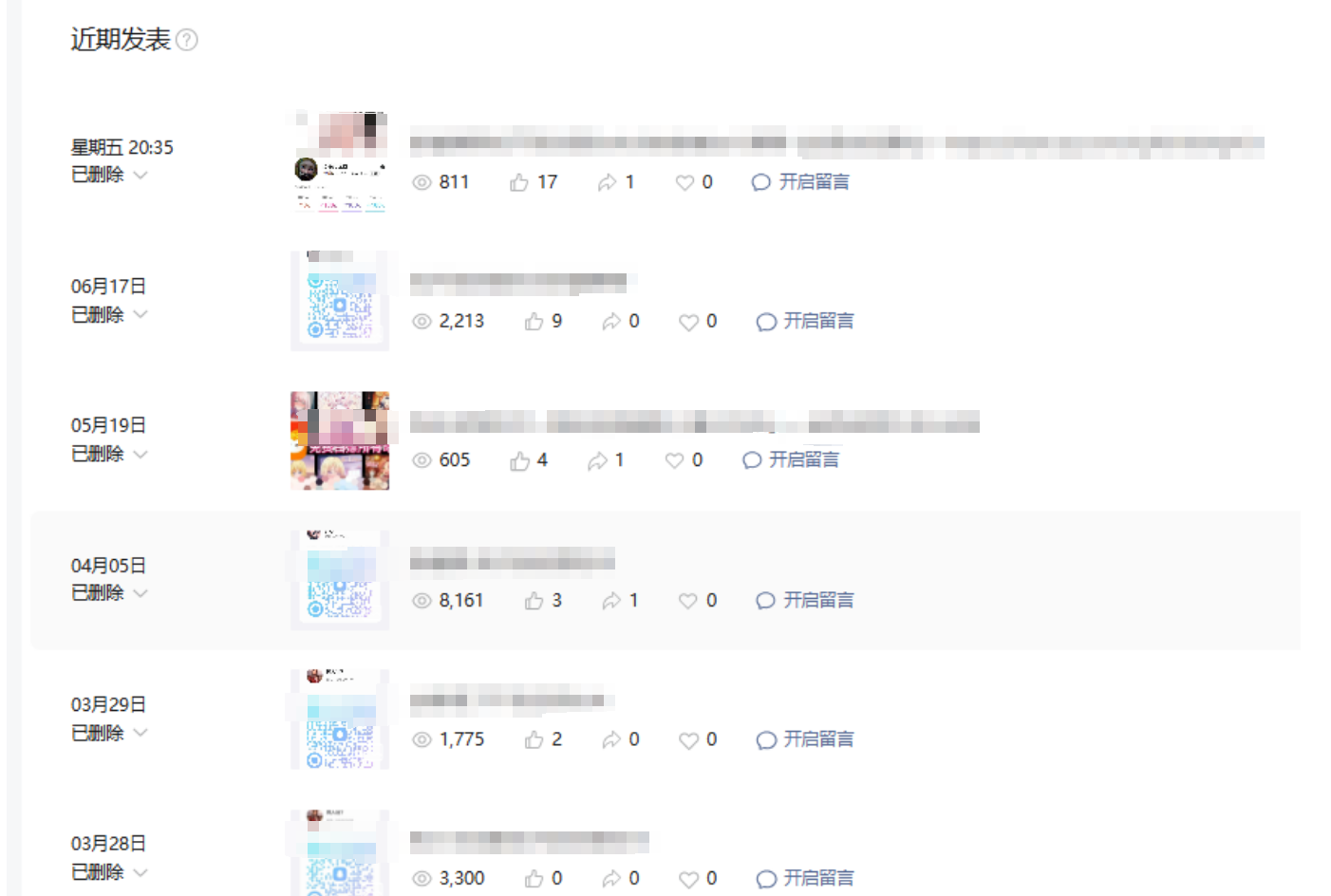The image size is (1331, 896).
Task: Open the thumbnail of the 06月17日 post
Action: pyautogui.click(x=340, y=301)
